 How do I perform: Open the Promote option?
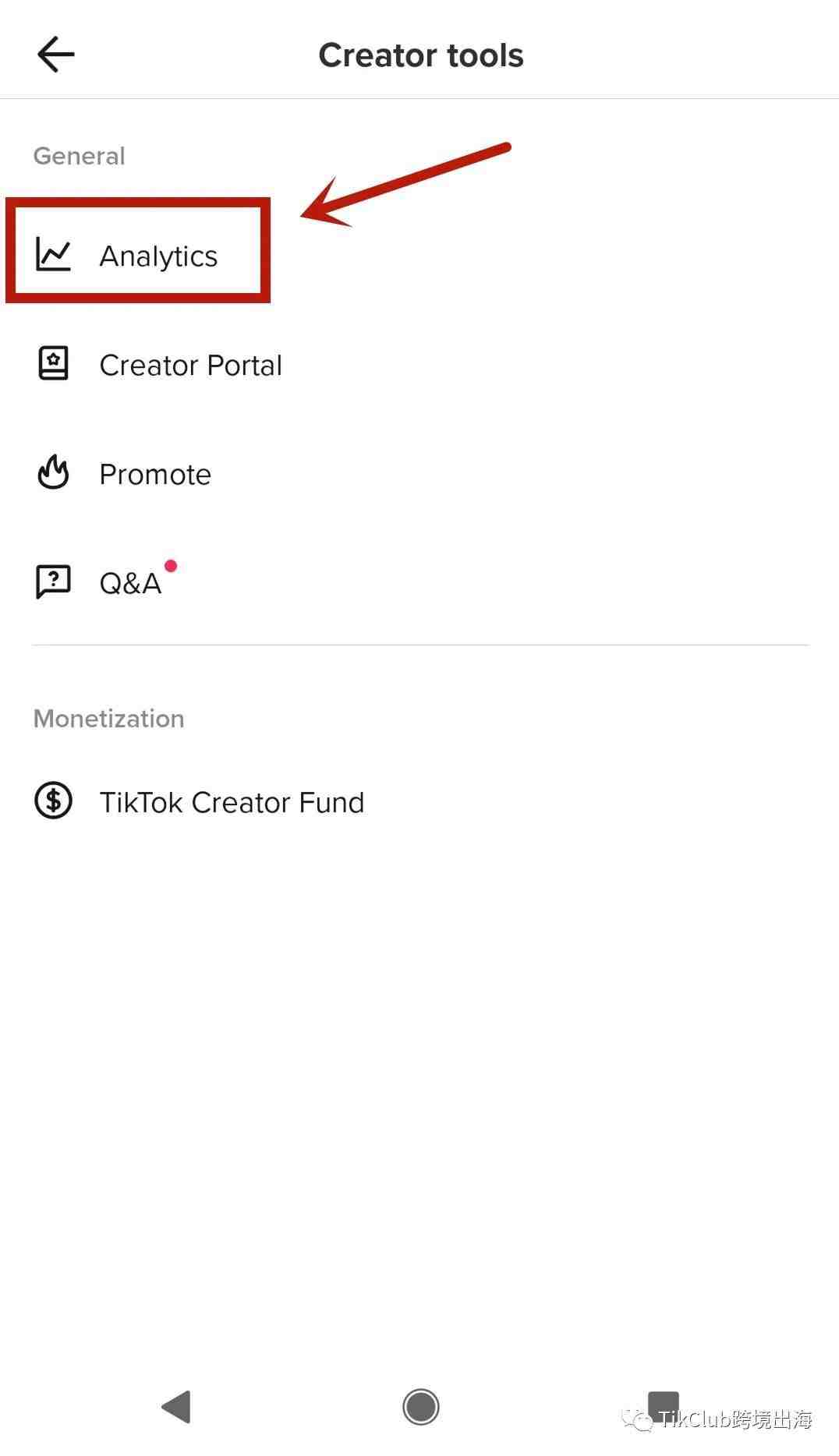pos(419,474)
